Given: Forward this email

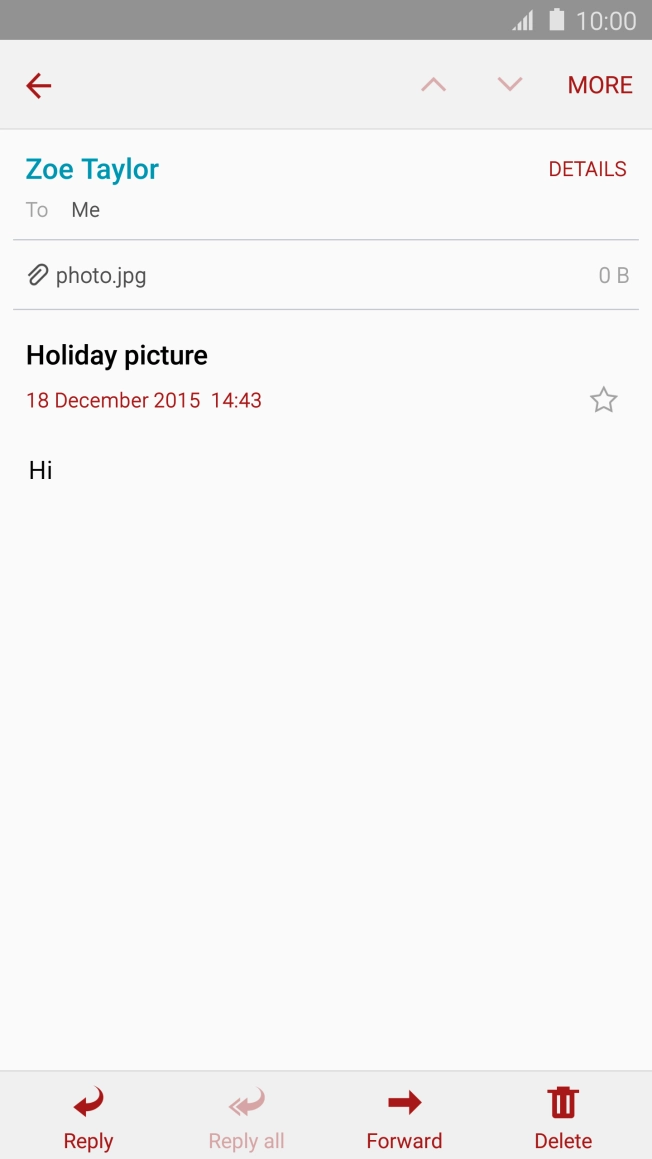Looking at the screenshot, I should 404,1119.
